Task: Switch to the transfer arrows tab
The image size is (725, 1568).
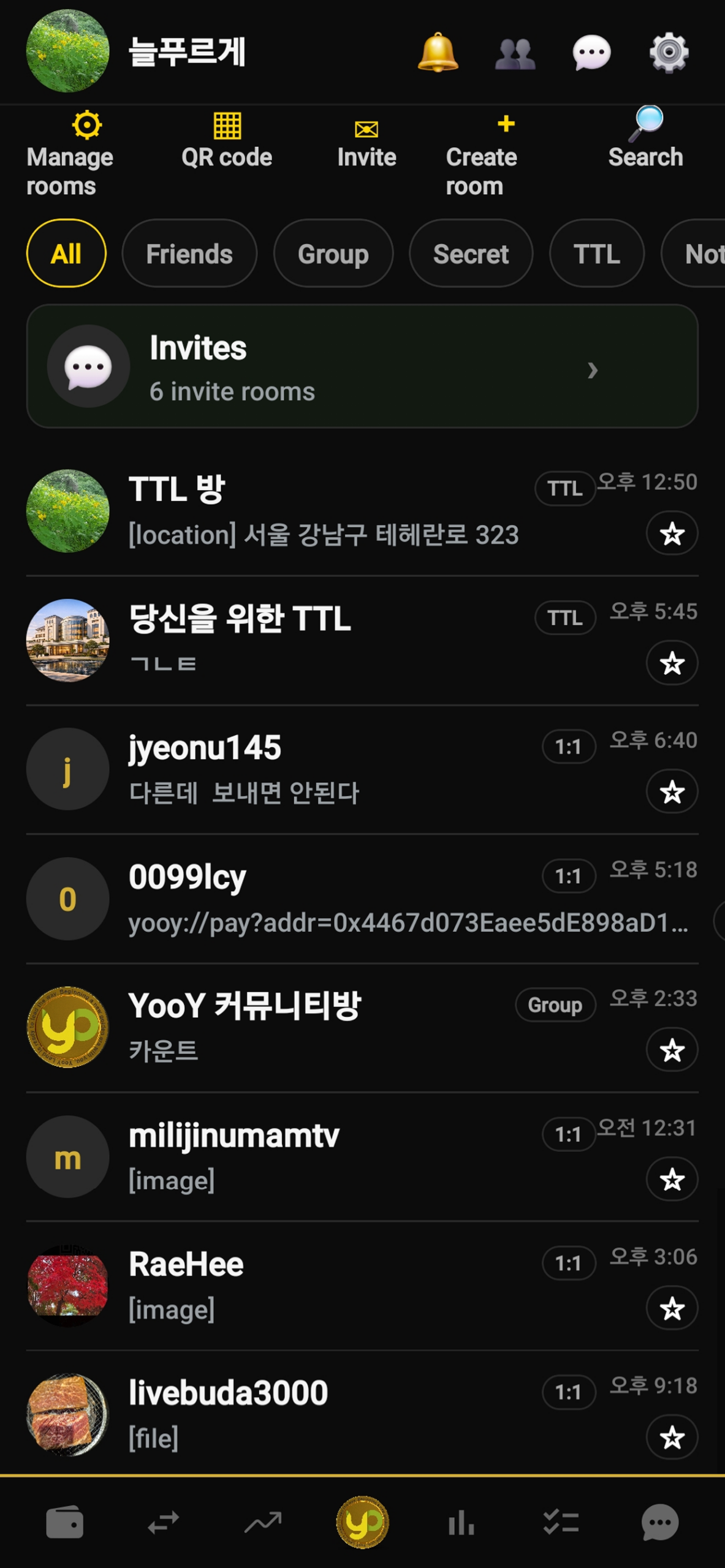Action: point(164,1523)
